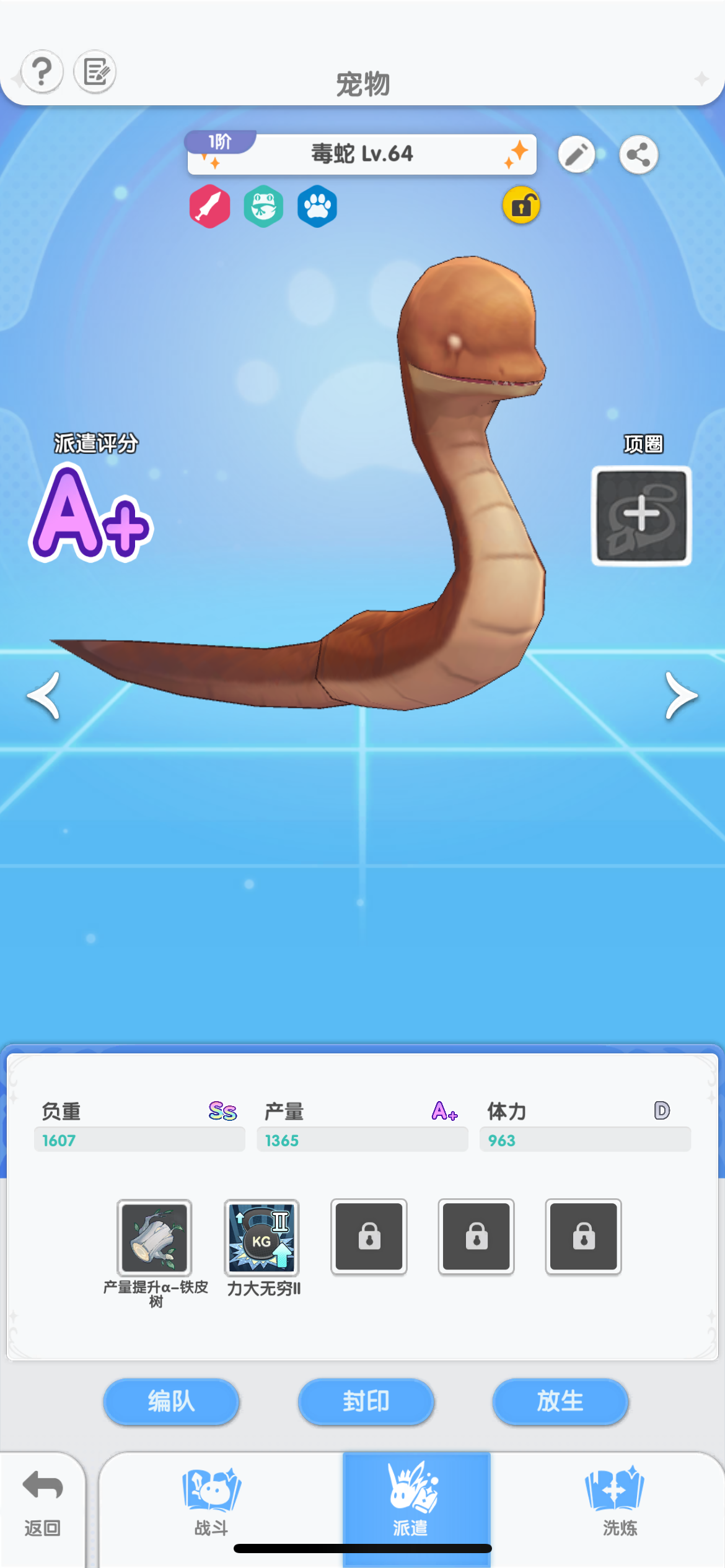Edit the pet name with pencil icon
This screenshot has height=1568, width=725.
(x=576, y=155)
